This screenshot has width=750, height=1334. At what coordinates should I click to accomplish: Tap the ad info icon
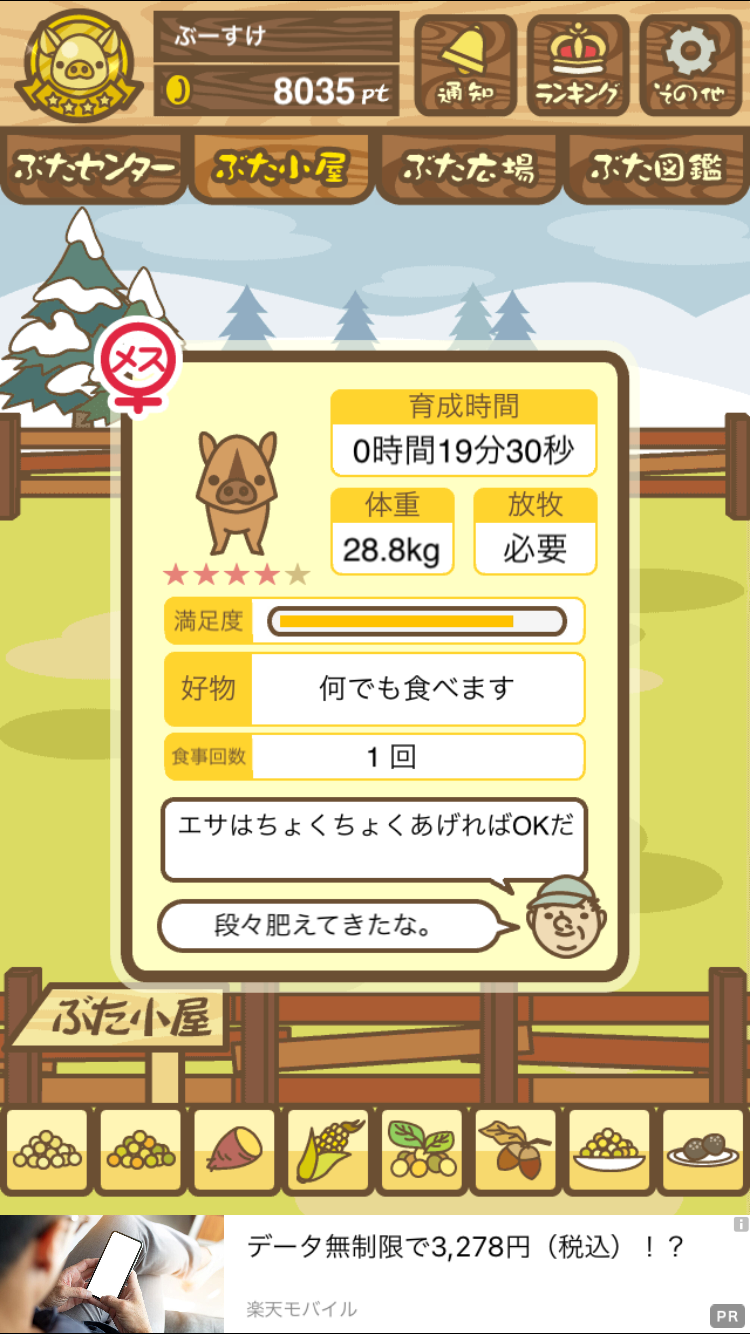click(x=740, y=1224)
